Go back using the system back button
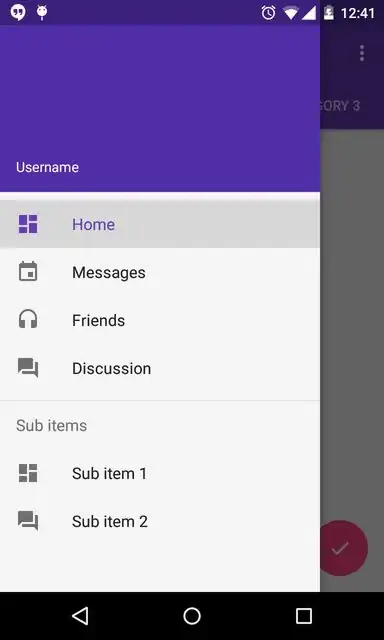Viewport: 384px width, 640px height. pos(80,616)
